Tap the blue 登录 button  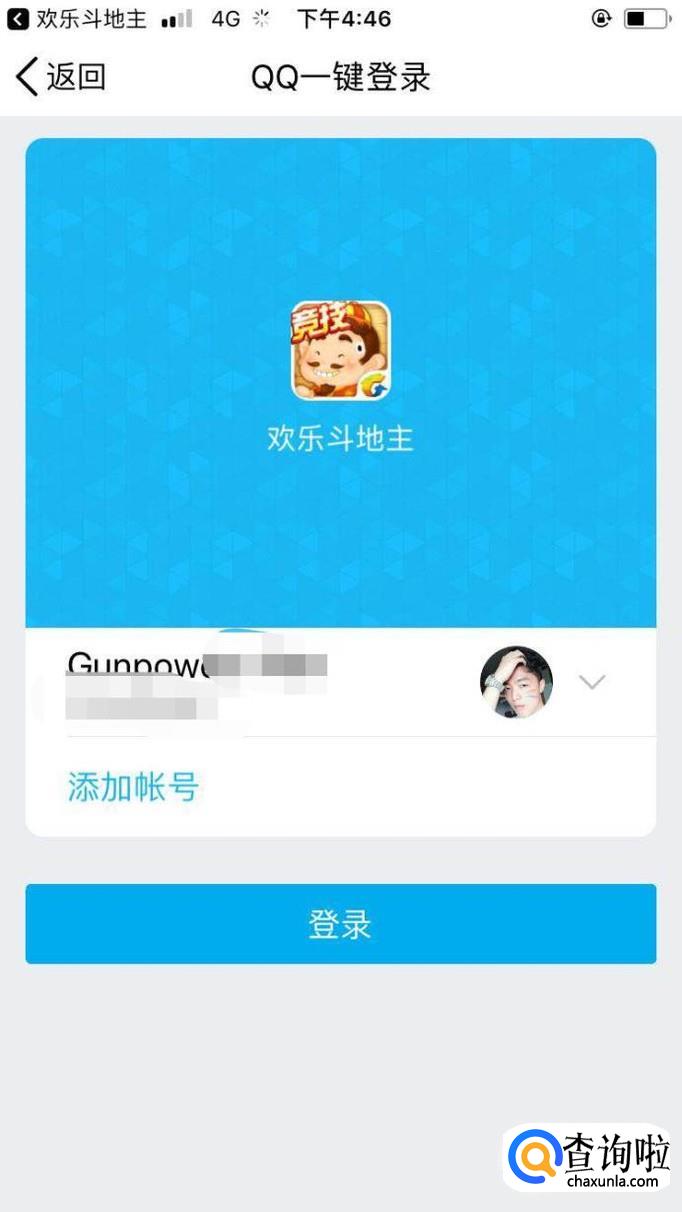pos(340,924)
